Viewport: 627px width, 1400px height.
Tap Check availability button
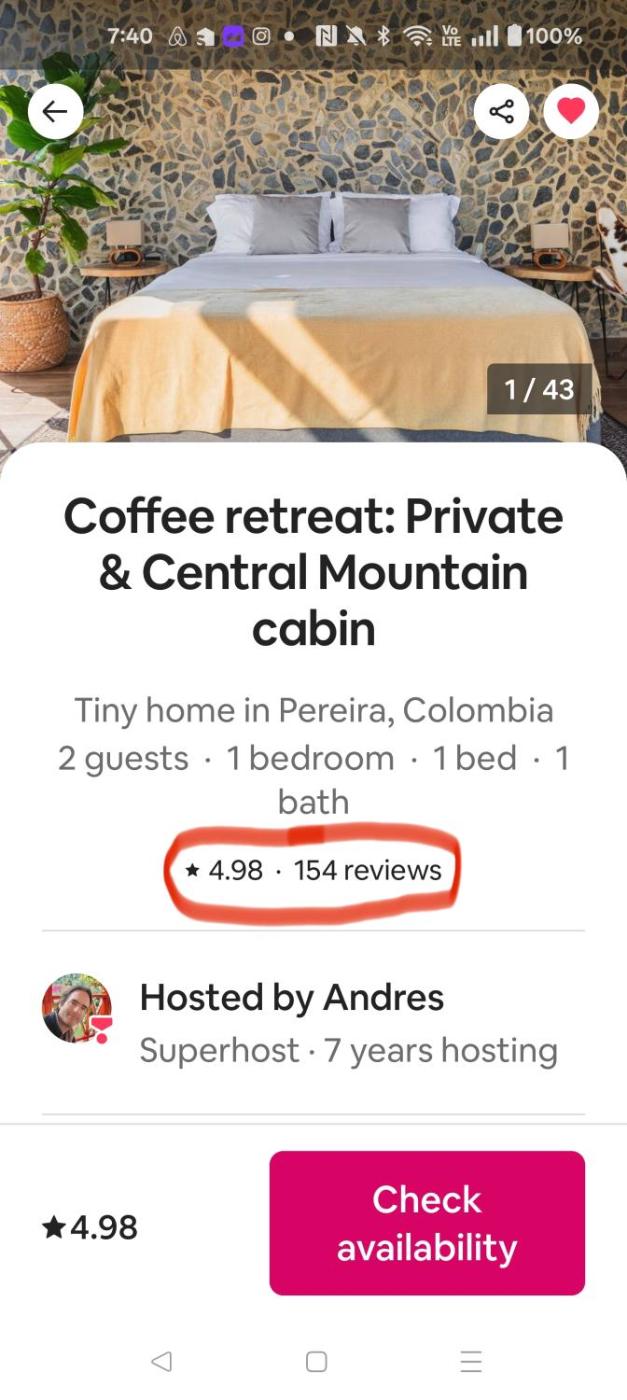pos(427,1223)
